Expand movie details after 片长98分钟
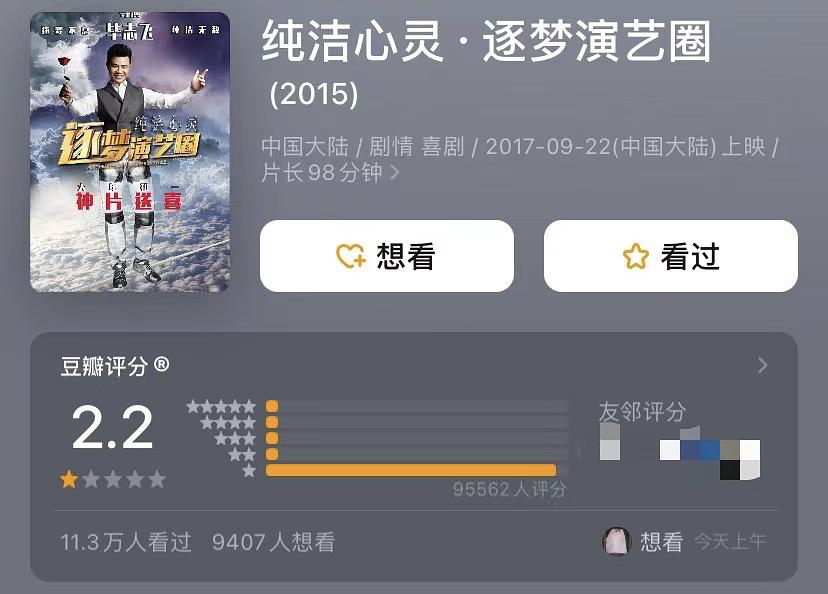Image resolution: width=828 pixels, height=594 pixels. click(x=395, y=173)
